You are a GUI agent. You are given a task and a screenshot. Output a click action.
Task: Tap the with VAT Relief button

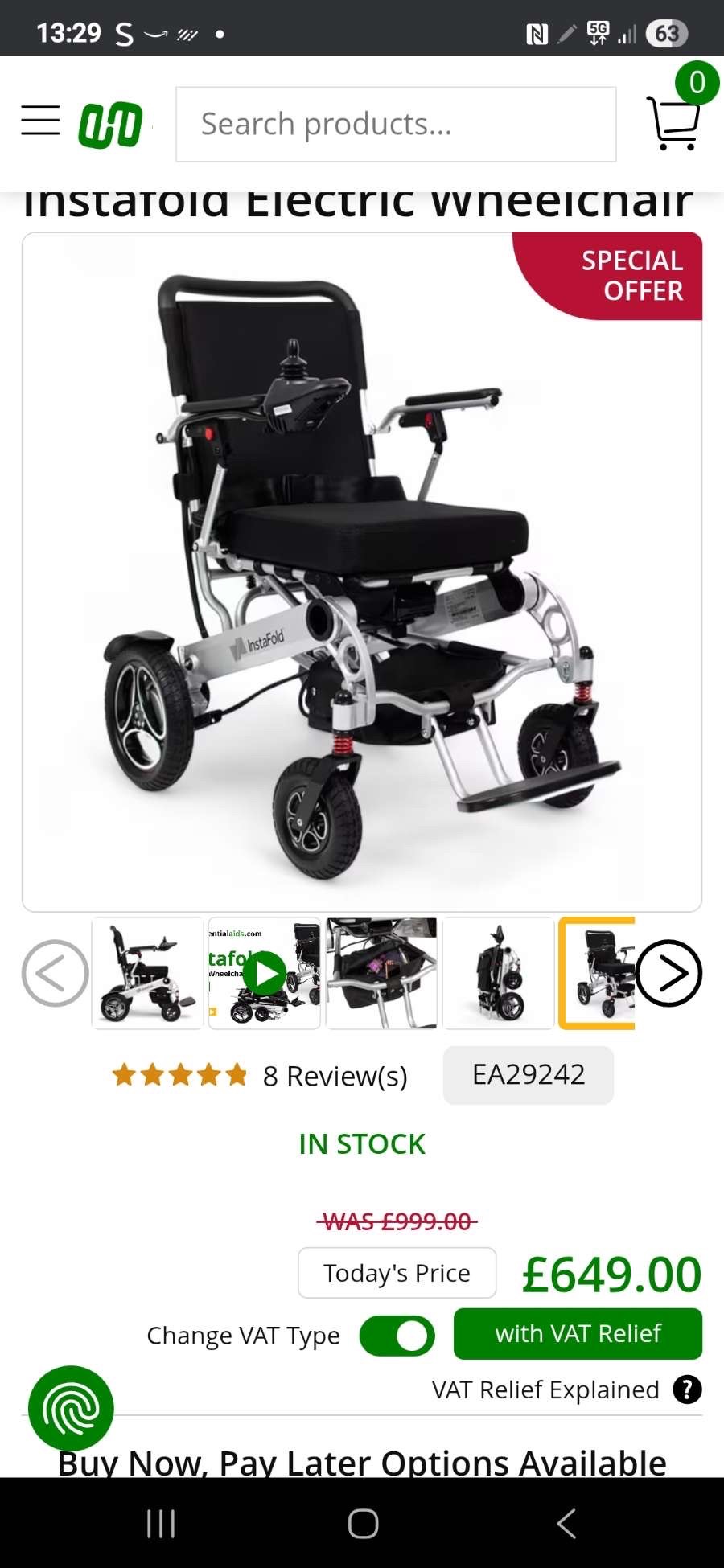point(578,1334)
